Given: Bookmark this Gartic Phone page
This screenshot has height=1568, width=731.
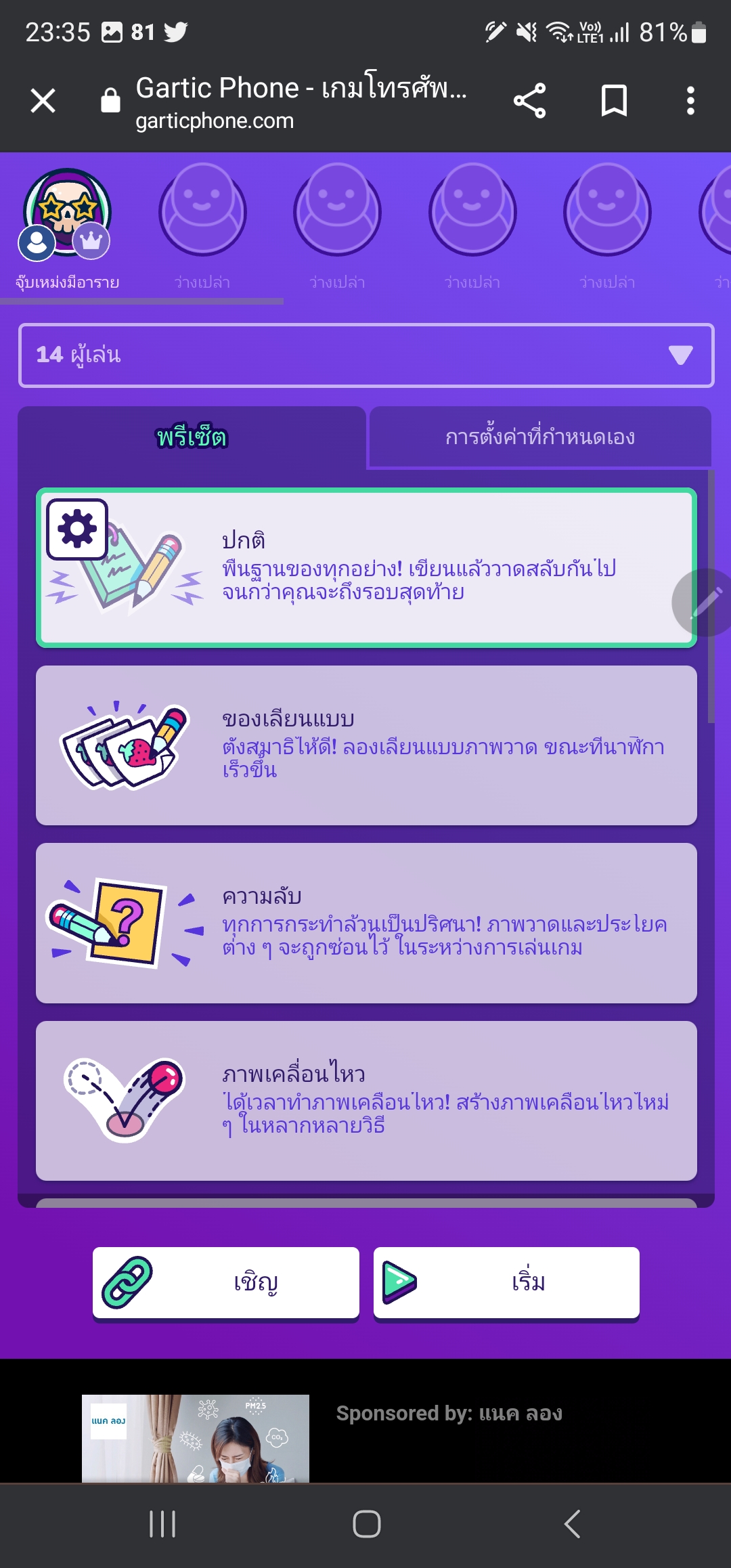Looking at the screenshot, I should click(614, 102).
